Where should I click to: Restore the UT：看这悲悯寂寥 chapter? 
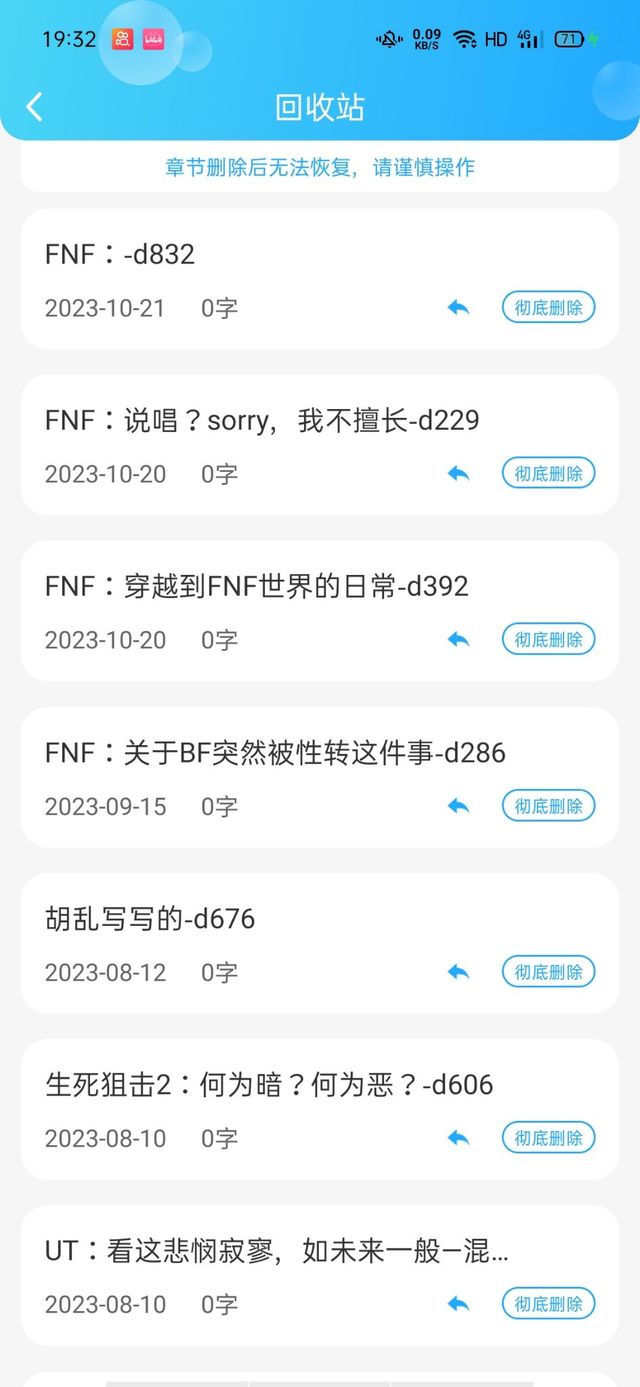pyautogui.click(x=459, y=1304)
